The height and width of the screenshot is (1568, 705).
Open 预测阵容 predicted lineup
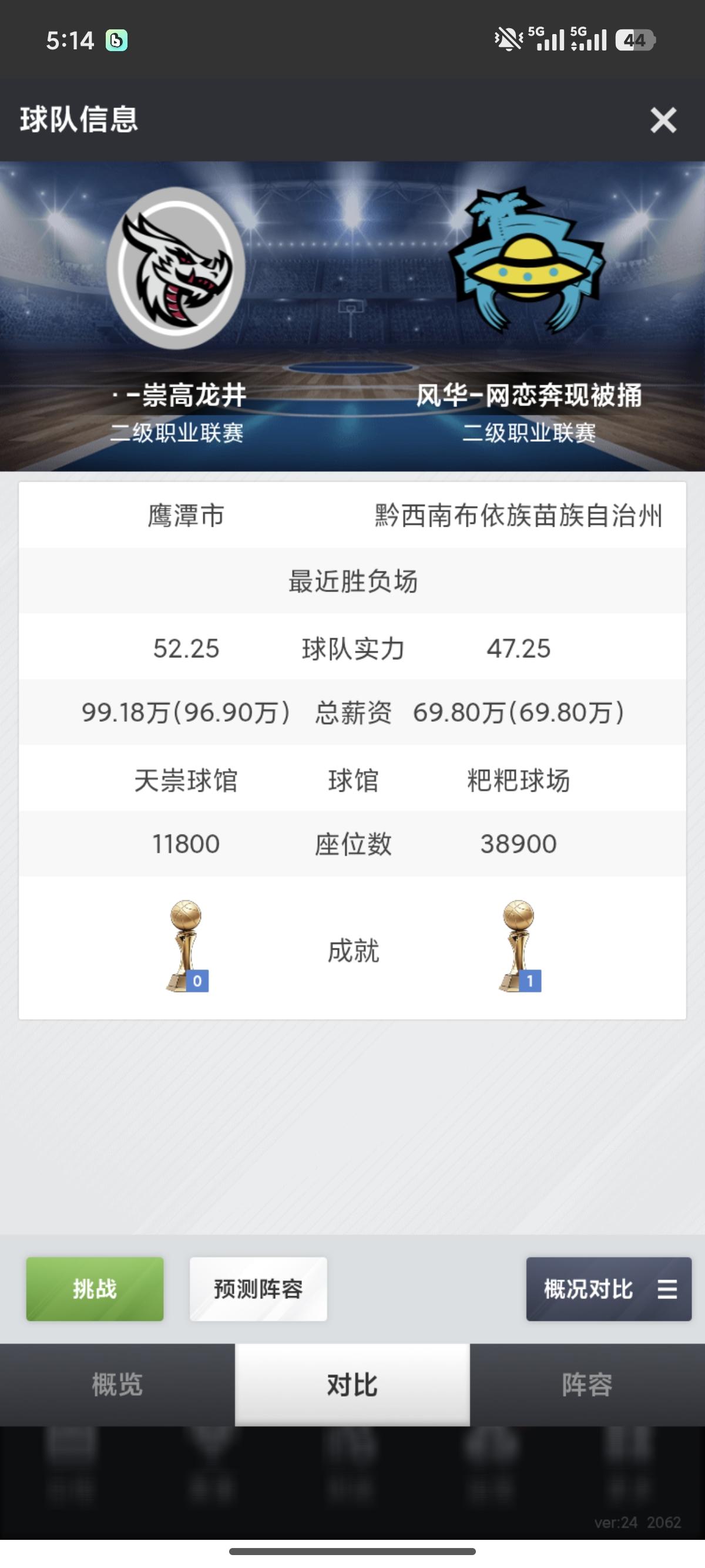[x=258, y=1289]
